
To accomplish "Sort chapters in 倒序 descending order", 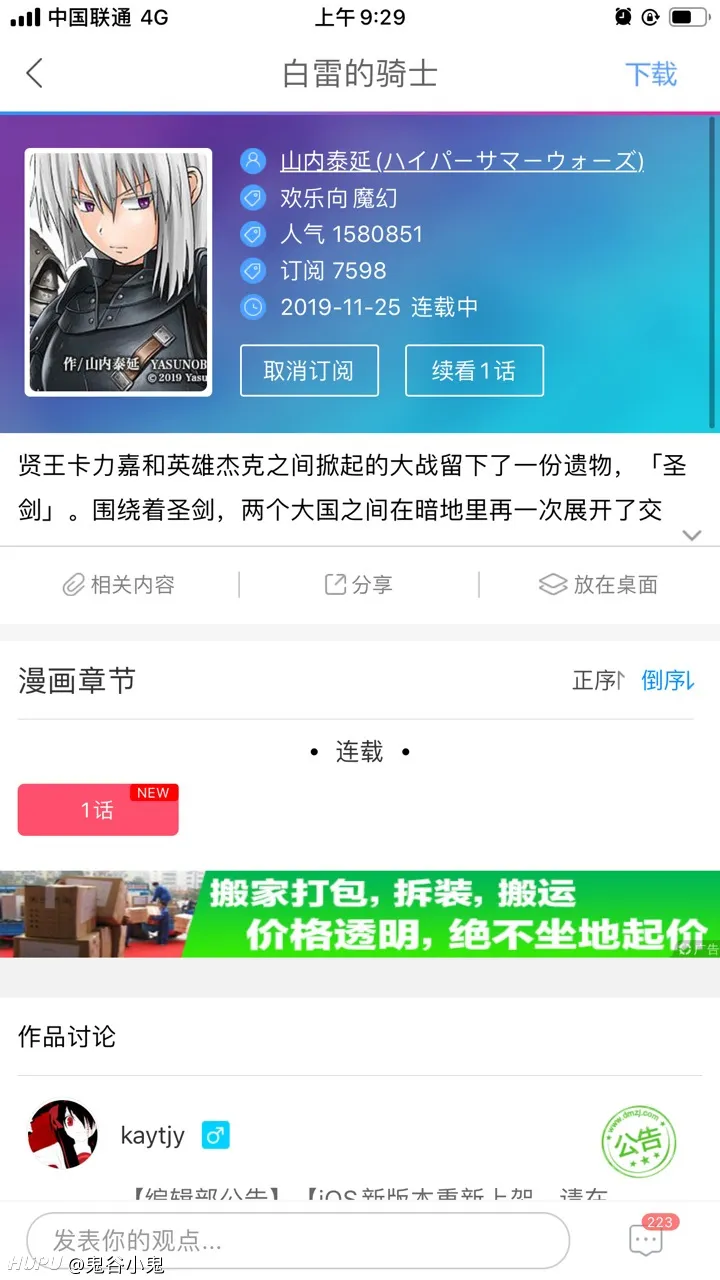I will pyautogui.click(x=667, y=681).
